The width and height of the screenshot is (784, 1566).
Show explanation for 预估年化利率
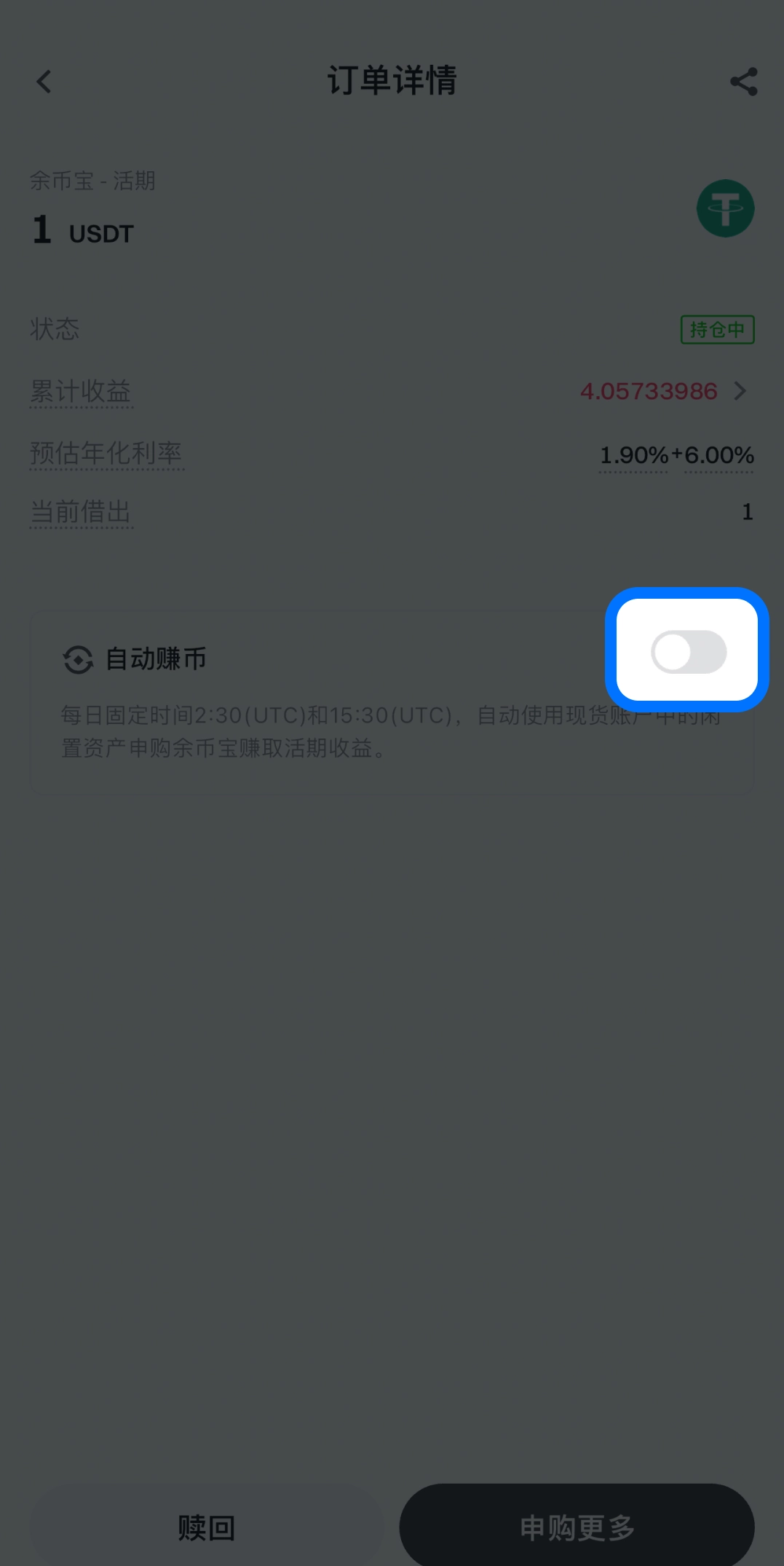[x=106, y=453]
